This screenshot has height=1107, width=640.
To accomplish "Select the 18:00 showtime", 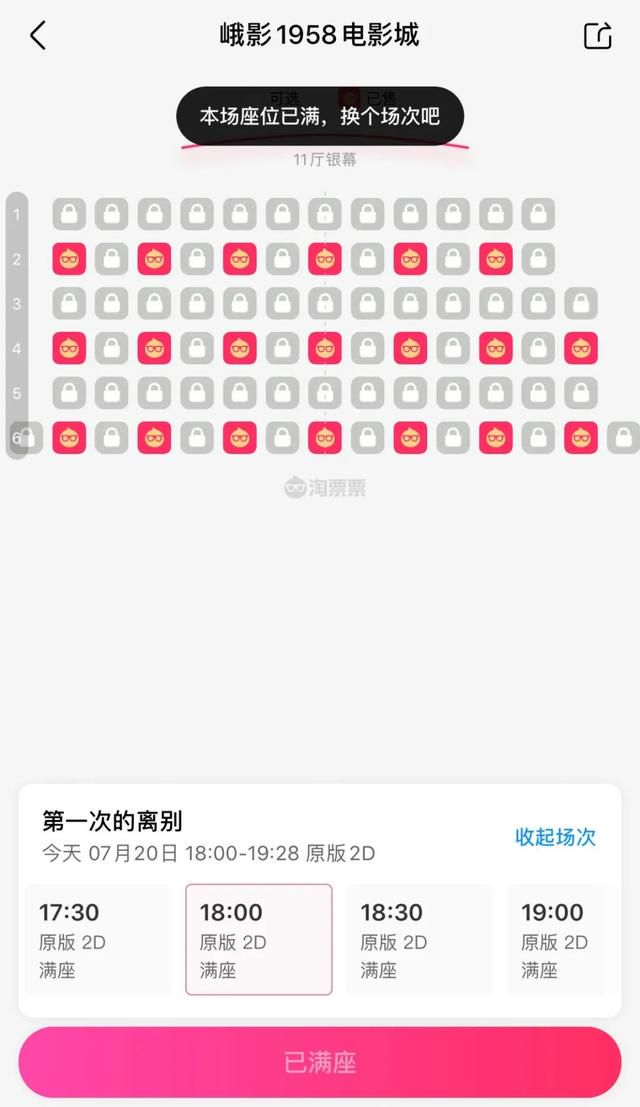I will point(258,939).
